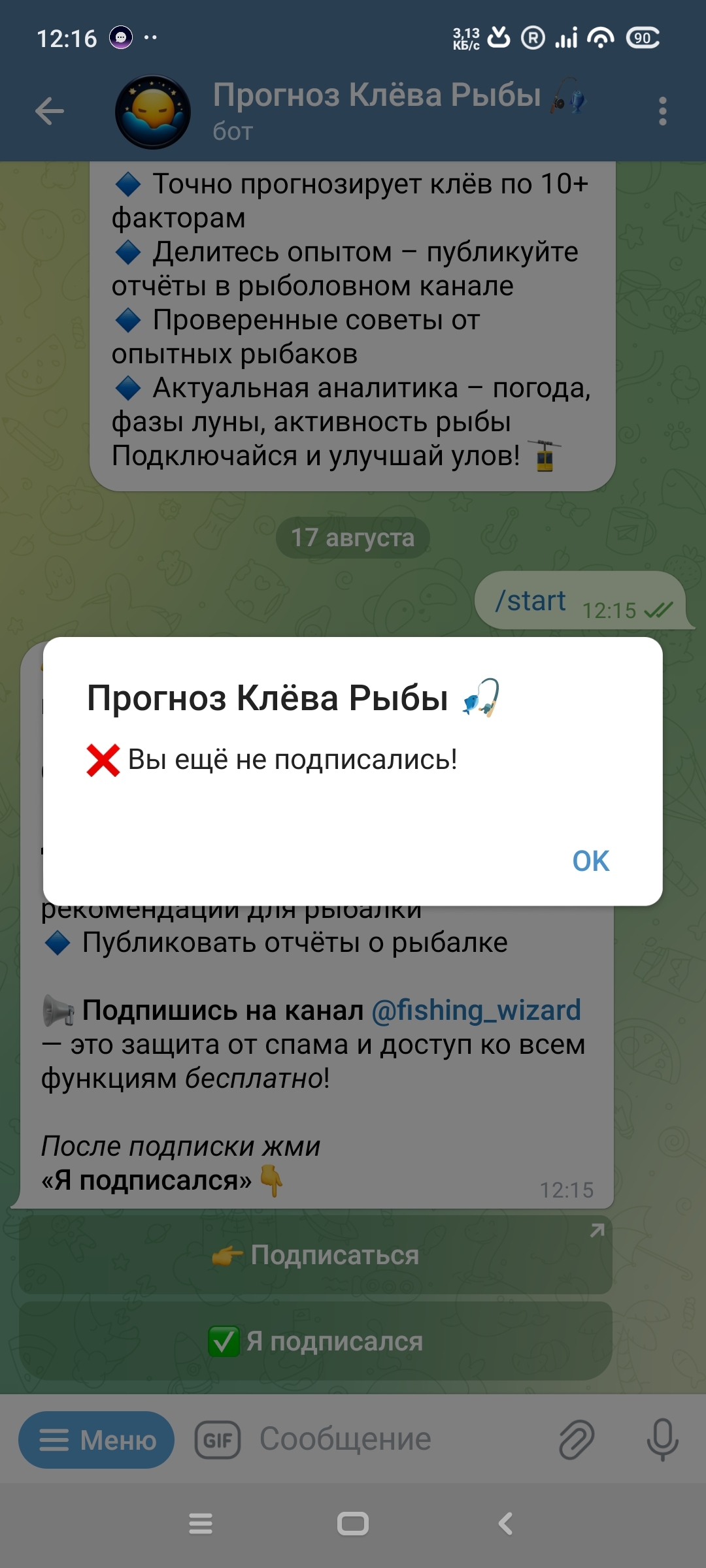Image resolution: width=706 pixels, height=1568 pixels.
Task: Open the GIF picker
Action: [218, 1440]
